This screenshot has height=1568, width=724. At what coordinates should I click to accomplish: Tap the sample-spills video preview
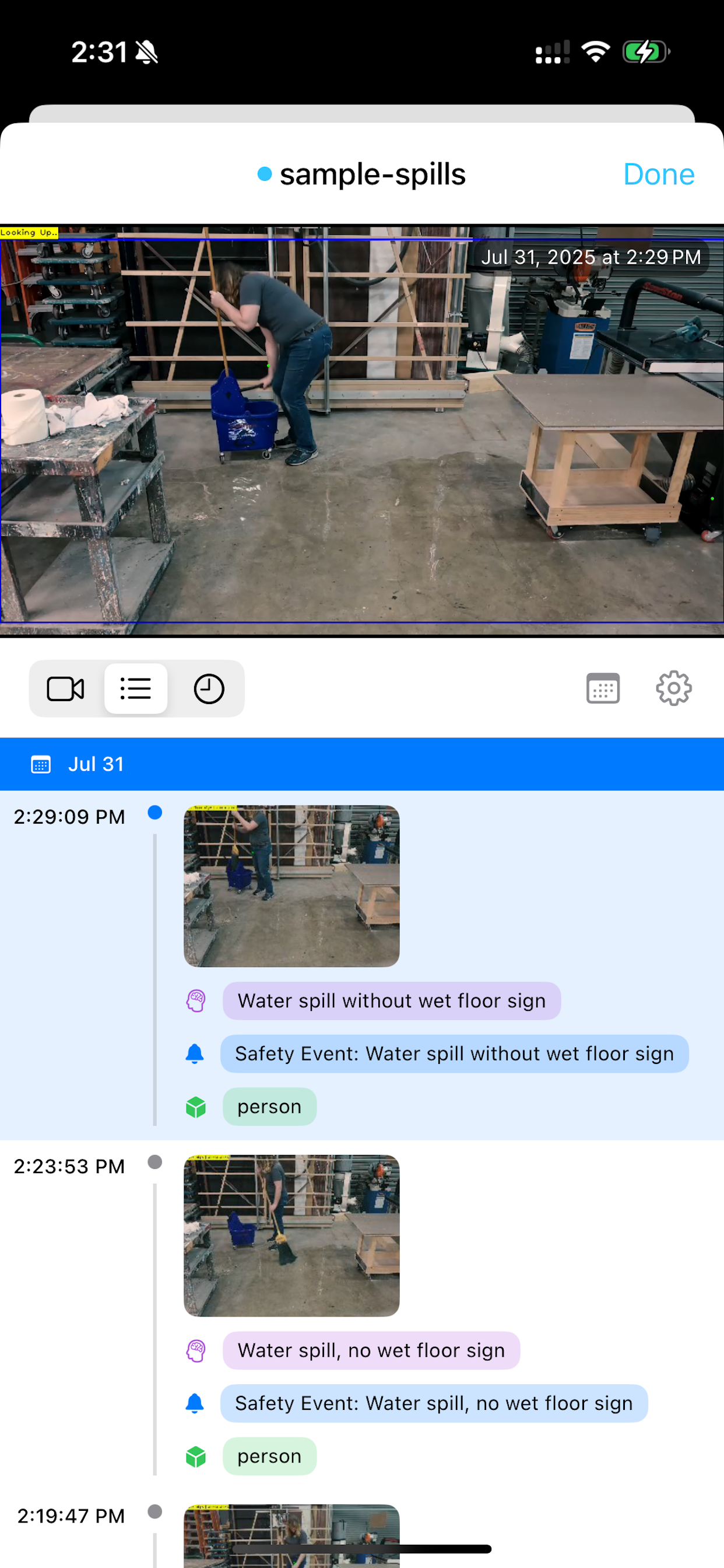pos(362,430)
